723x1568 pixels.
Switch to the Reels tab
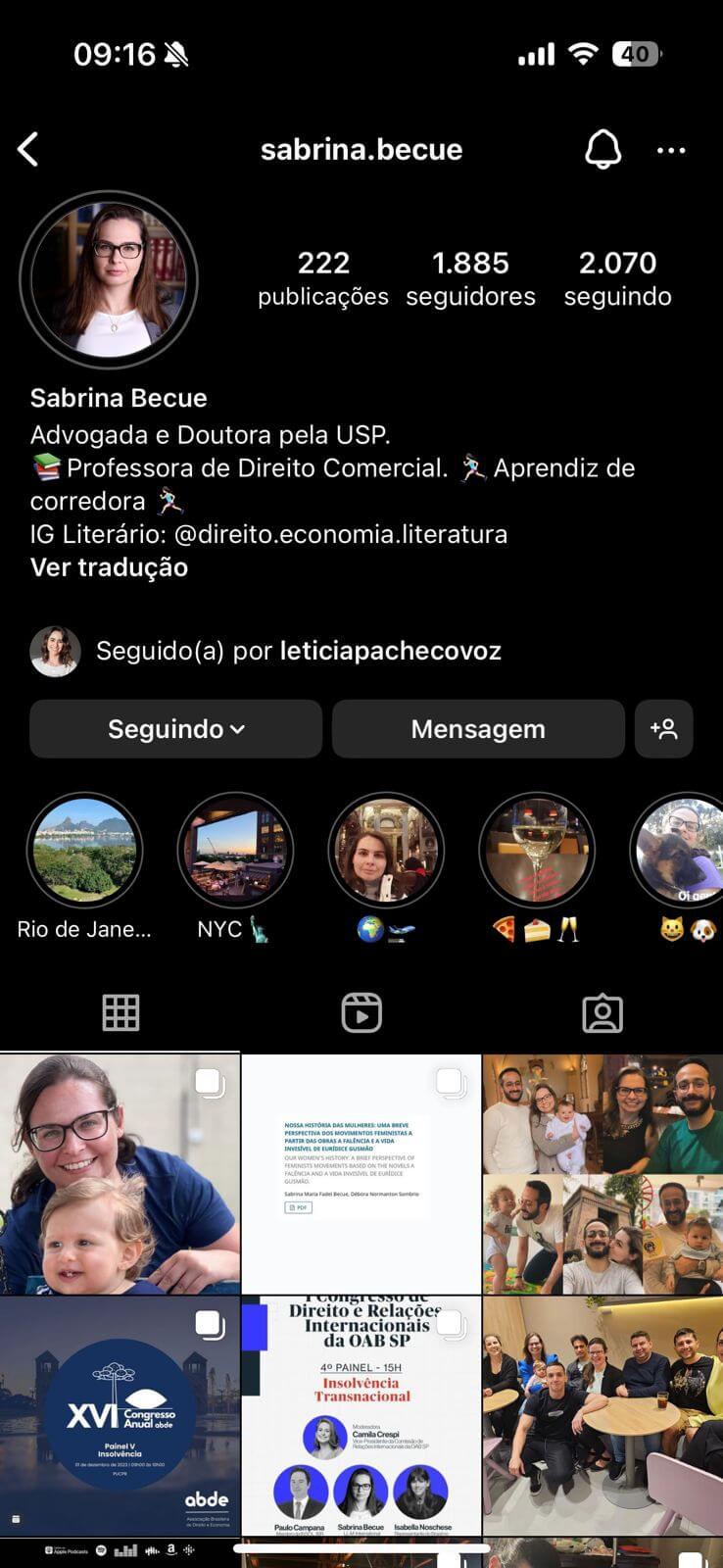click(361, 1013)
